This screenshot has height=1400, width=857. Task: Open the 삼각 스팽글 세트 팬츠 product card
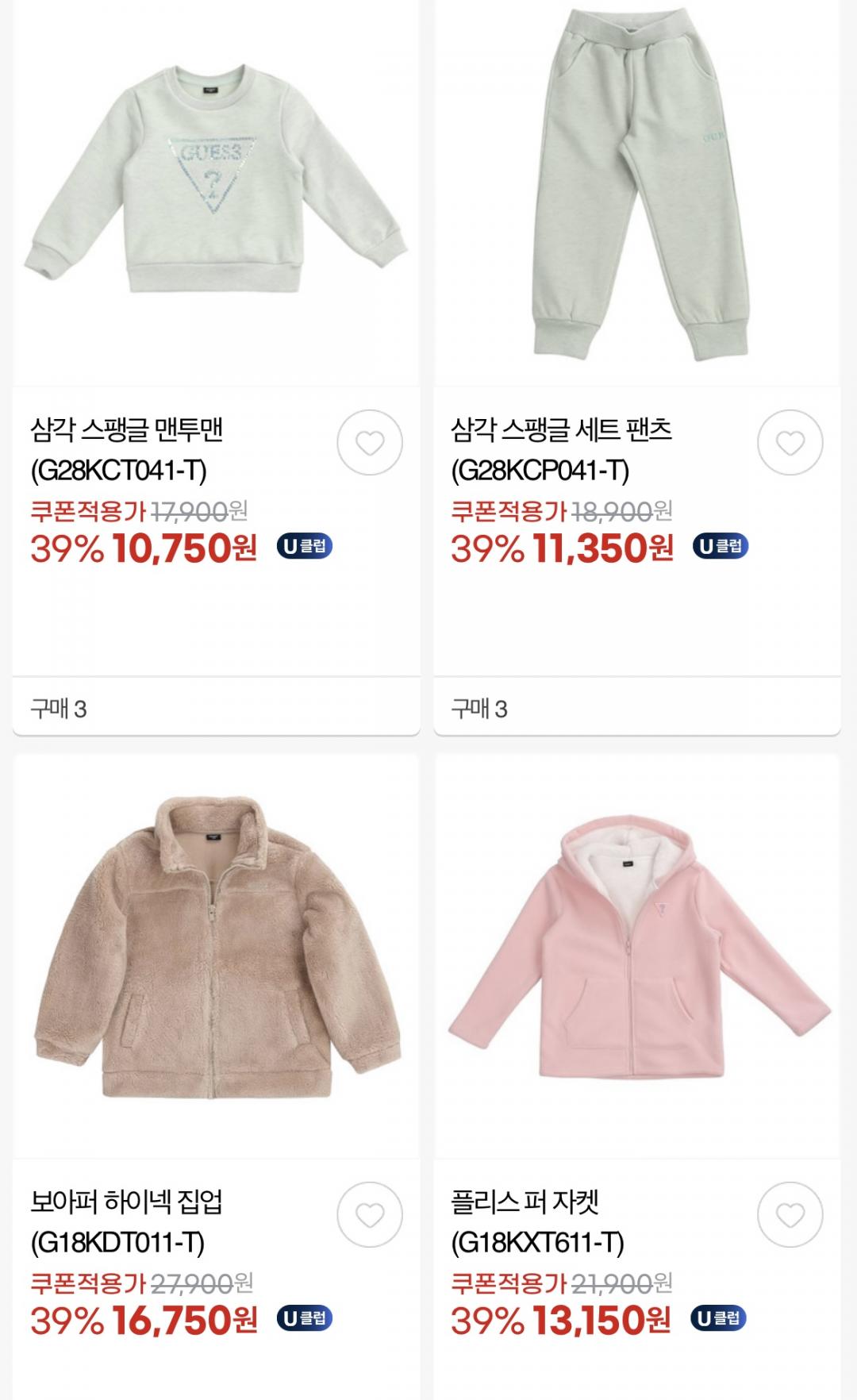click(x=636, y=190)
